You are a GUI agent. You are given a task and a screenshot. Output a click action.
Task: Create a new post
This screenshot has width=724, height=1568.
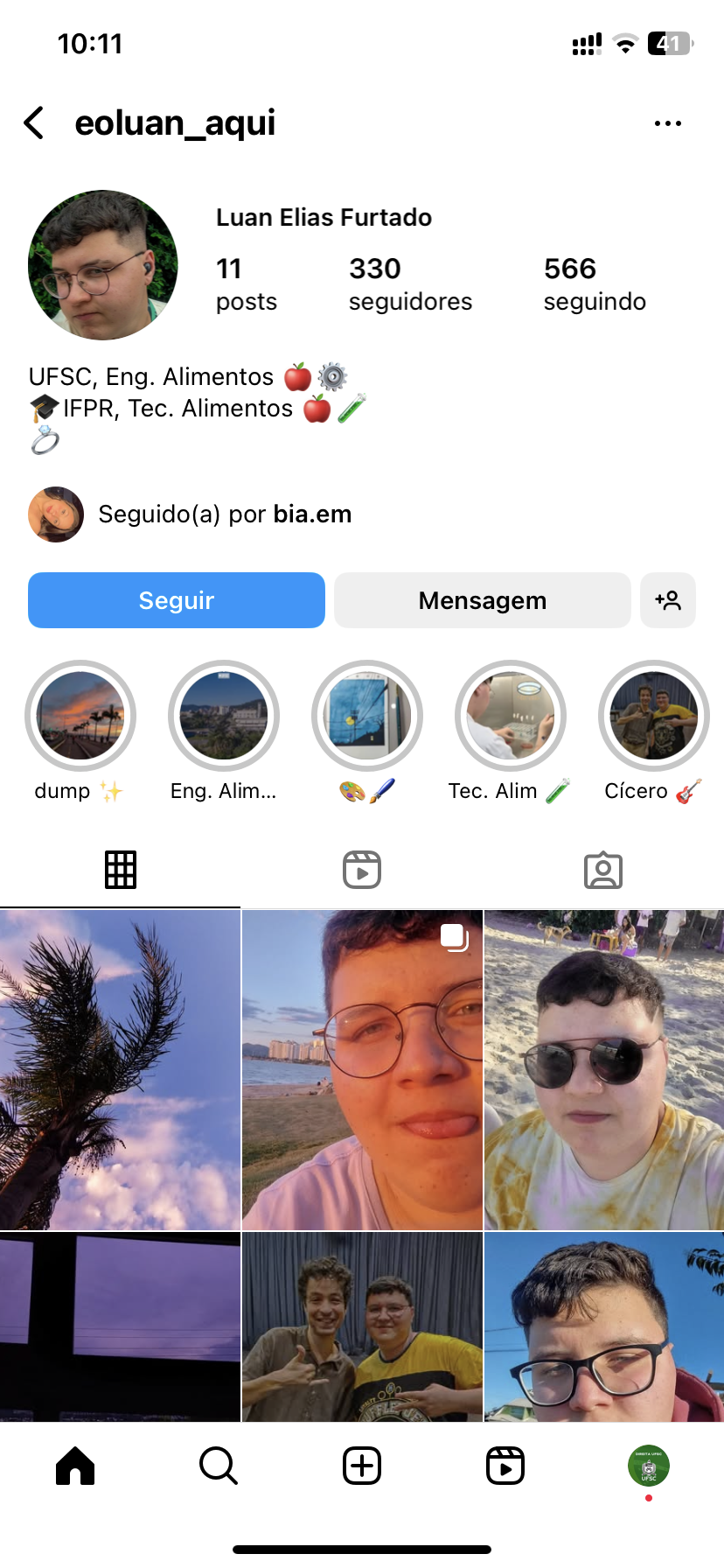(362, 1466)
